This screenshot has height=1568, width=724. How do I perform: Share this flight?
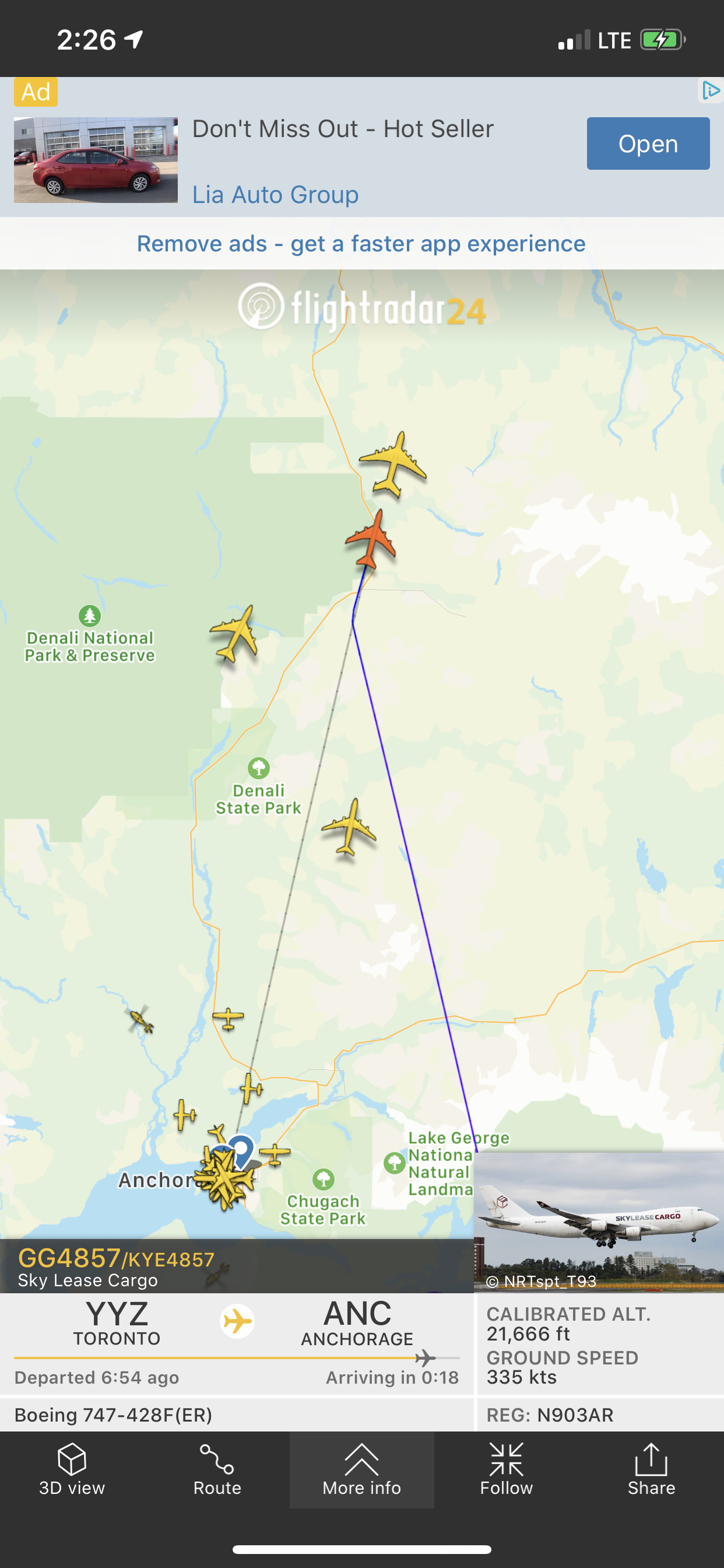click(651, 1469)
